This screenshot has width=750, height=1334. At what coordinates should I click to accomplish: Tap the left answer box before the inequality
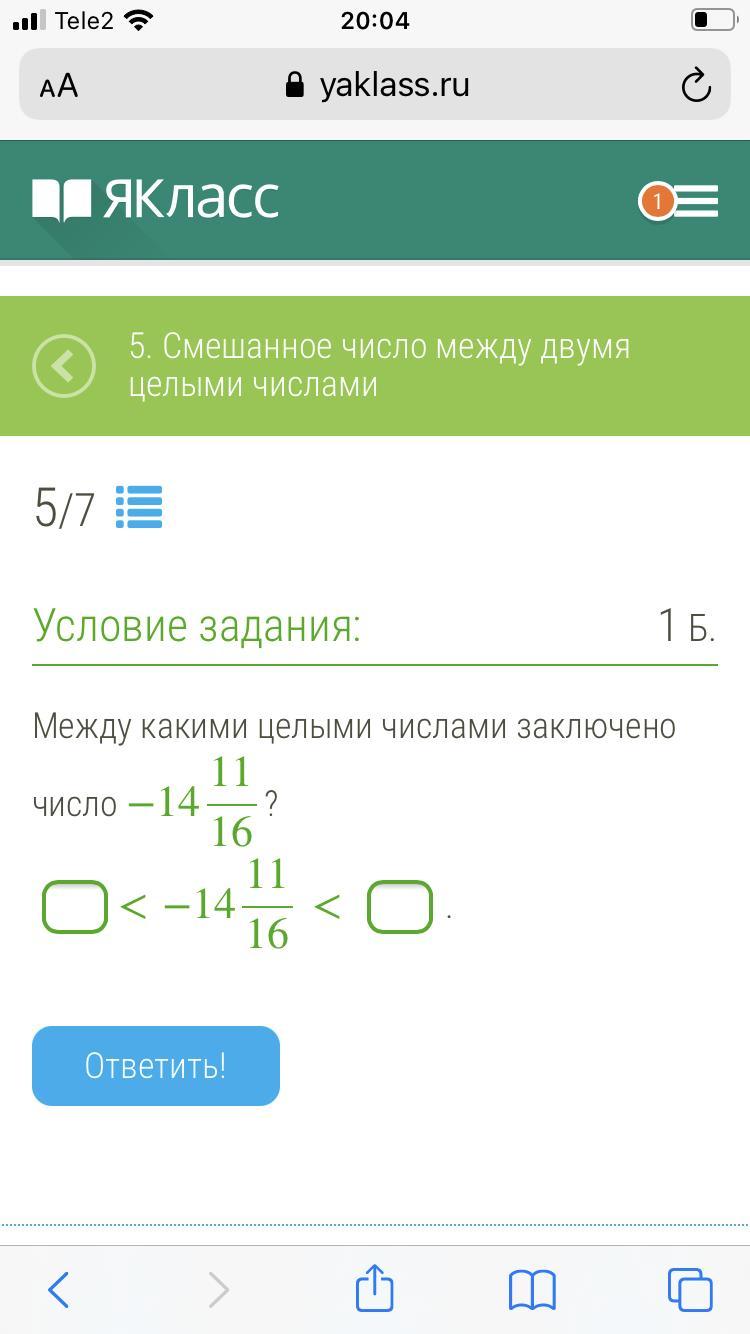pos(75,906)
